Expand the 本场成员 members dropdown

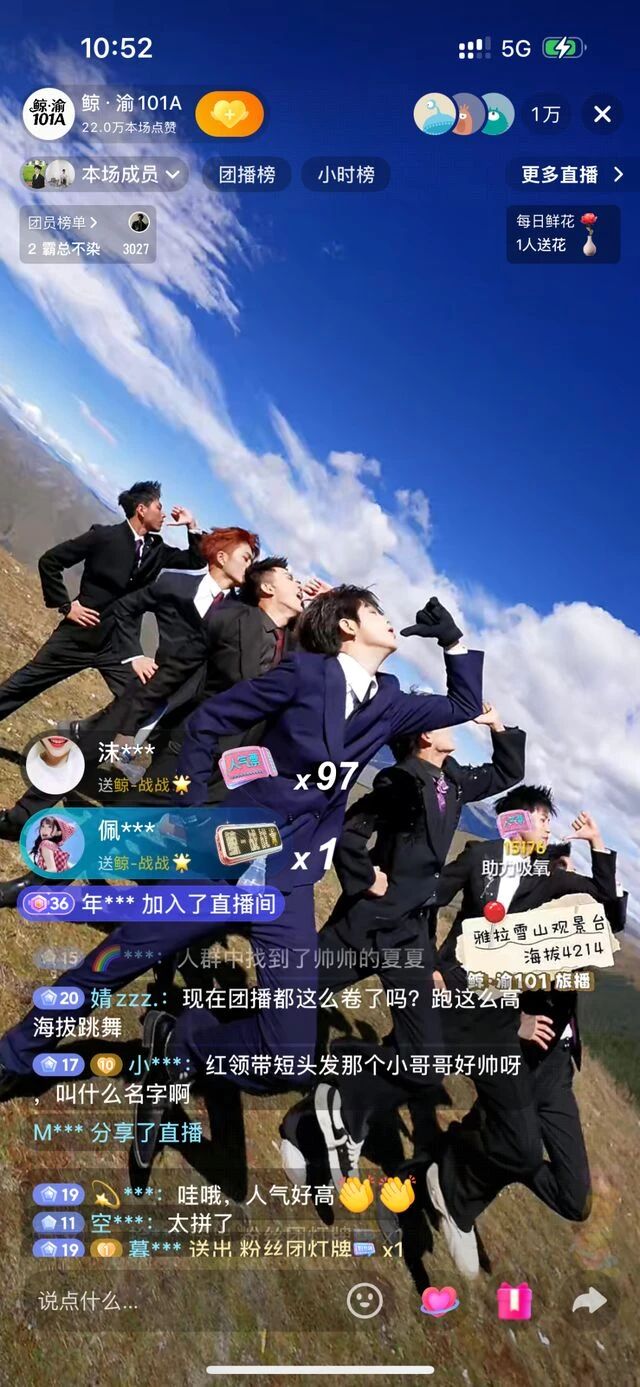(x=105, y=174)
